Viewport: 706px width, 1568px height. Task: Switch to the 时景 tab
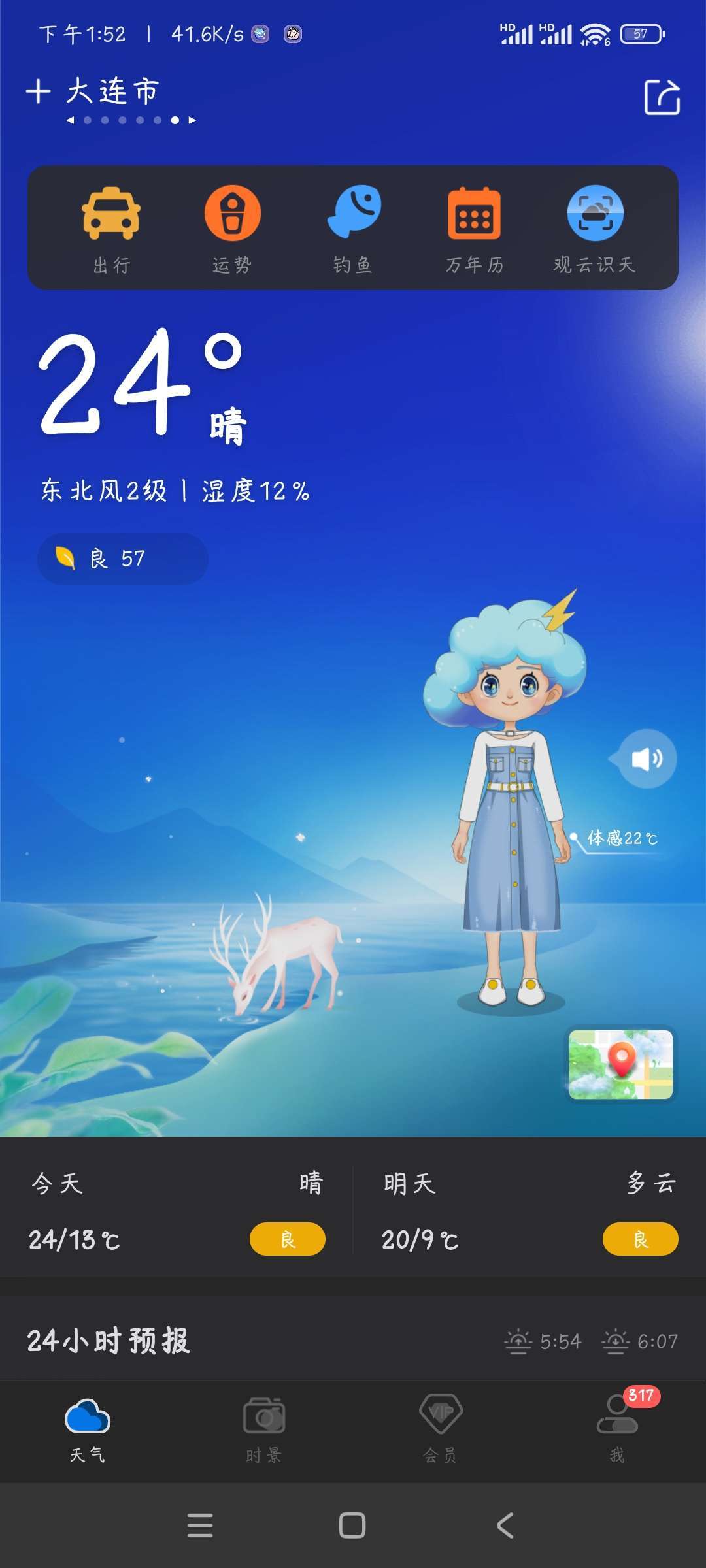point(264,1429)
